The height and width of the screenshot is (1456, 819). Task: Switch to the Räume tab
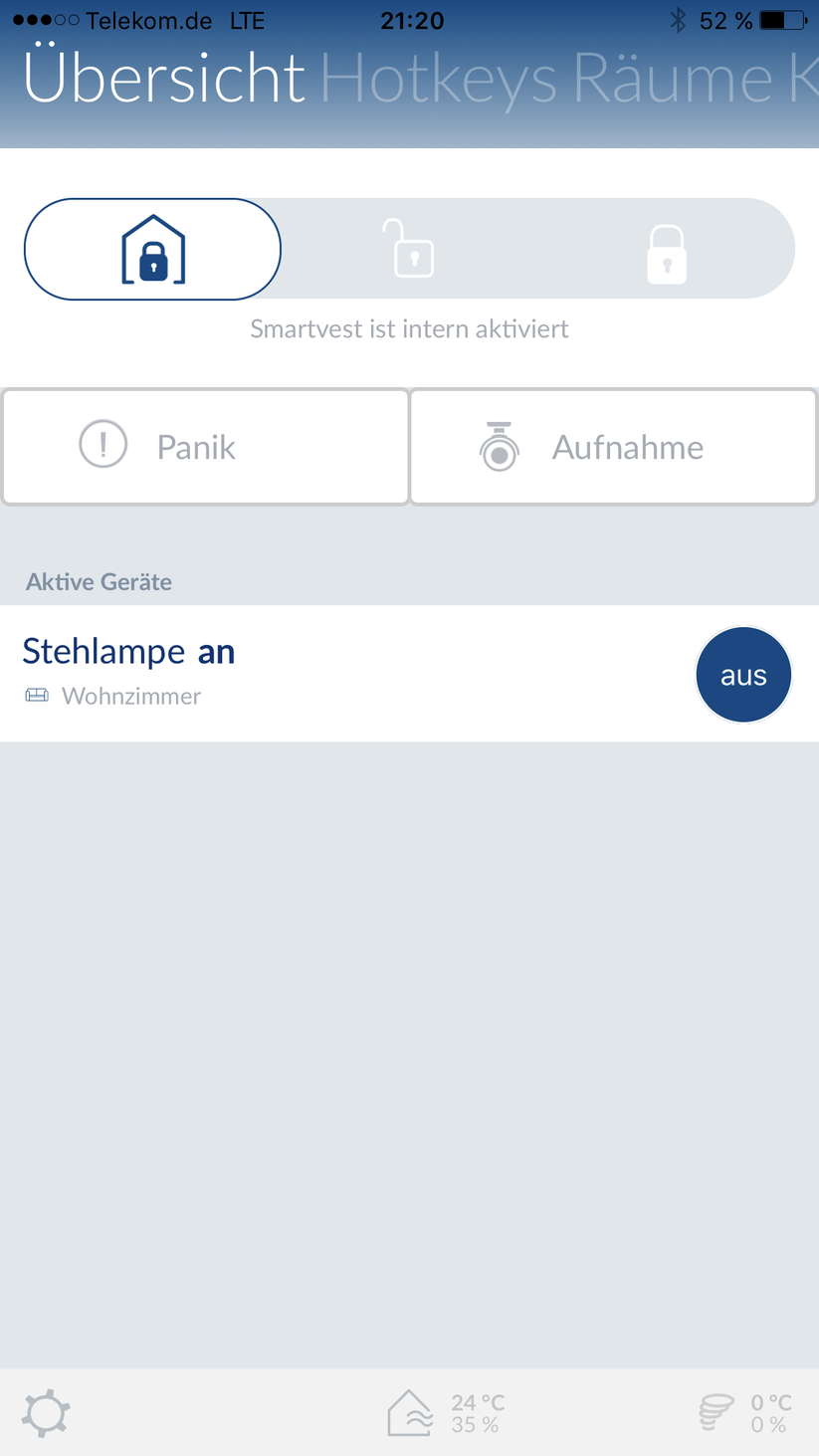pyautogui.click(x=673, y=80)
